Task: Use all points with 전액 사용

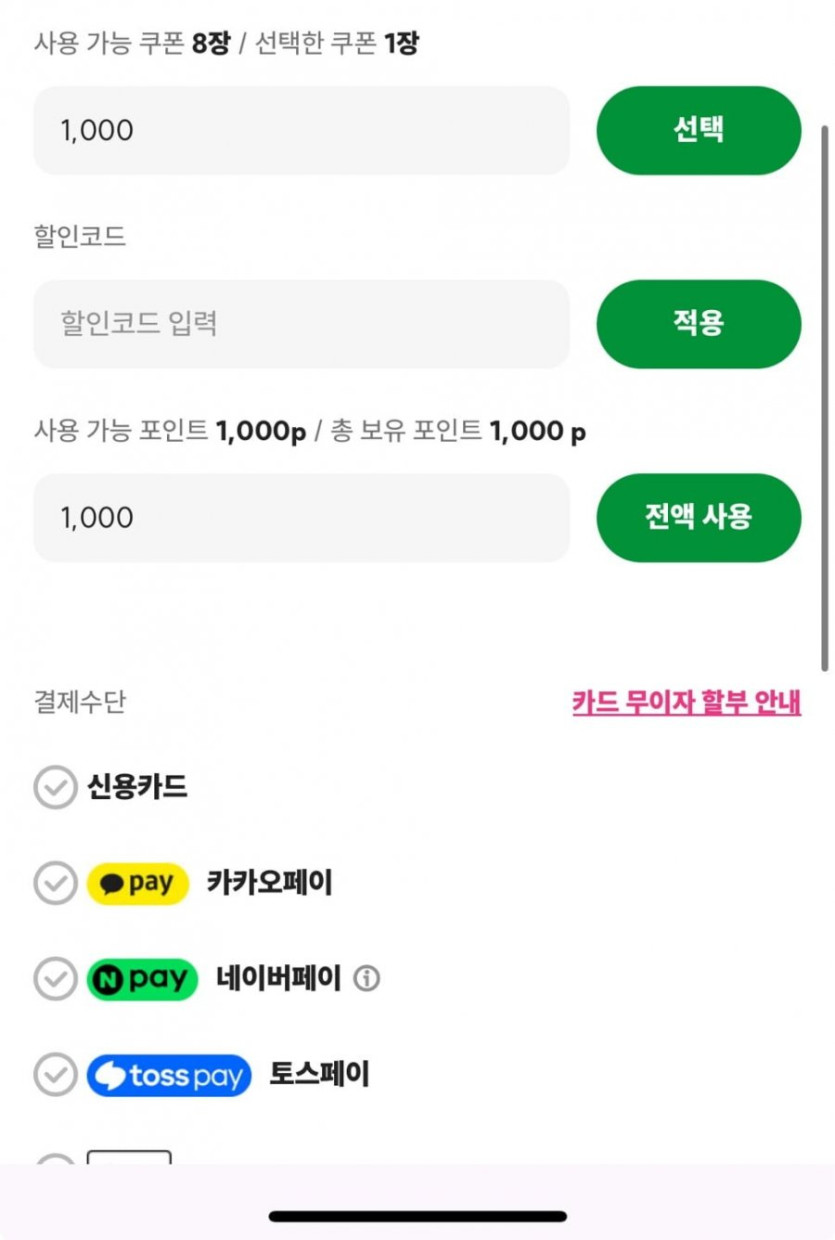Action: (x=698, y=517)
